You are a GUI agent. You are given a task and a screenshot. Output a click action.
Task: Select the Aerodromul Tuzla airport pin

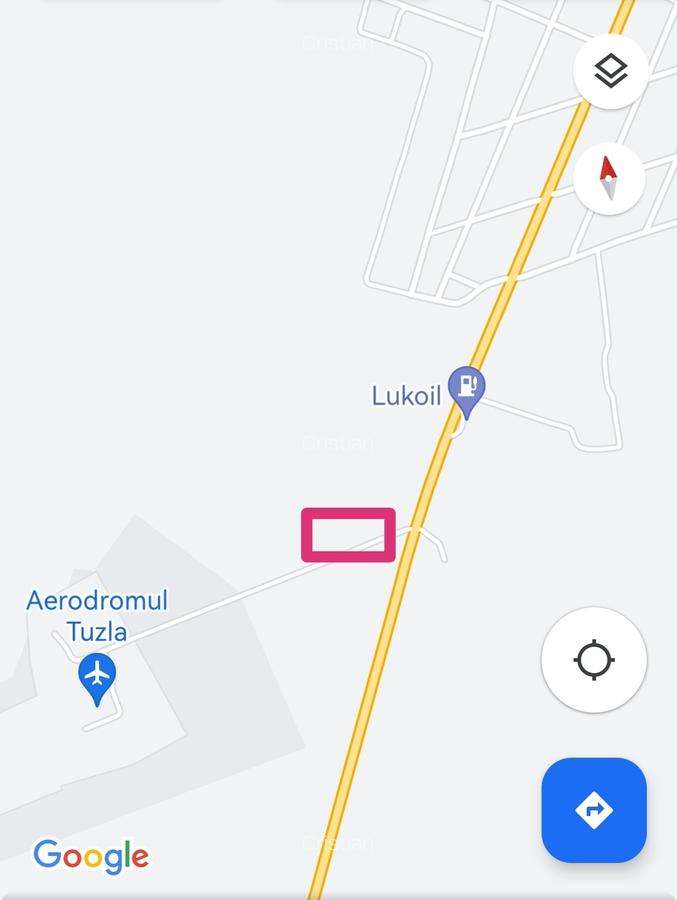(x=97, y=677)
